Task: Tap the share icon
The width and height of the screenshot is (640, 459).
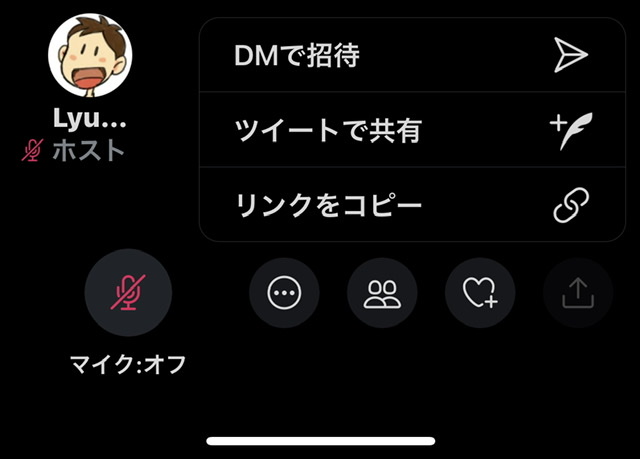Action: (577, 293)
